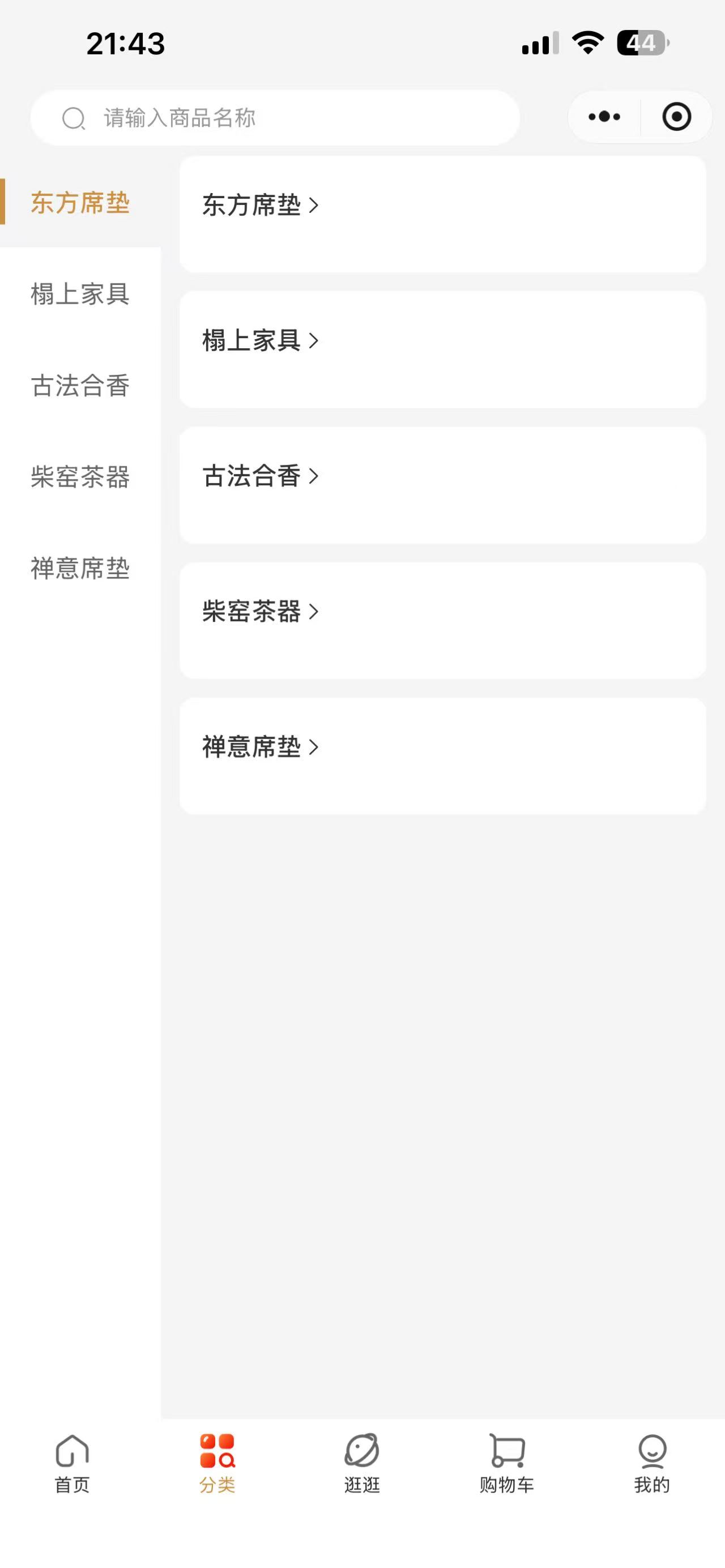The height and width of the screenshot is (1568, 725).
Task: Open the 禅意席垫 category card
Action: coord(442,756)
